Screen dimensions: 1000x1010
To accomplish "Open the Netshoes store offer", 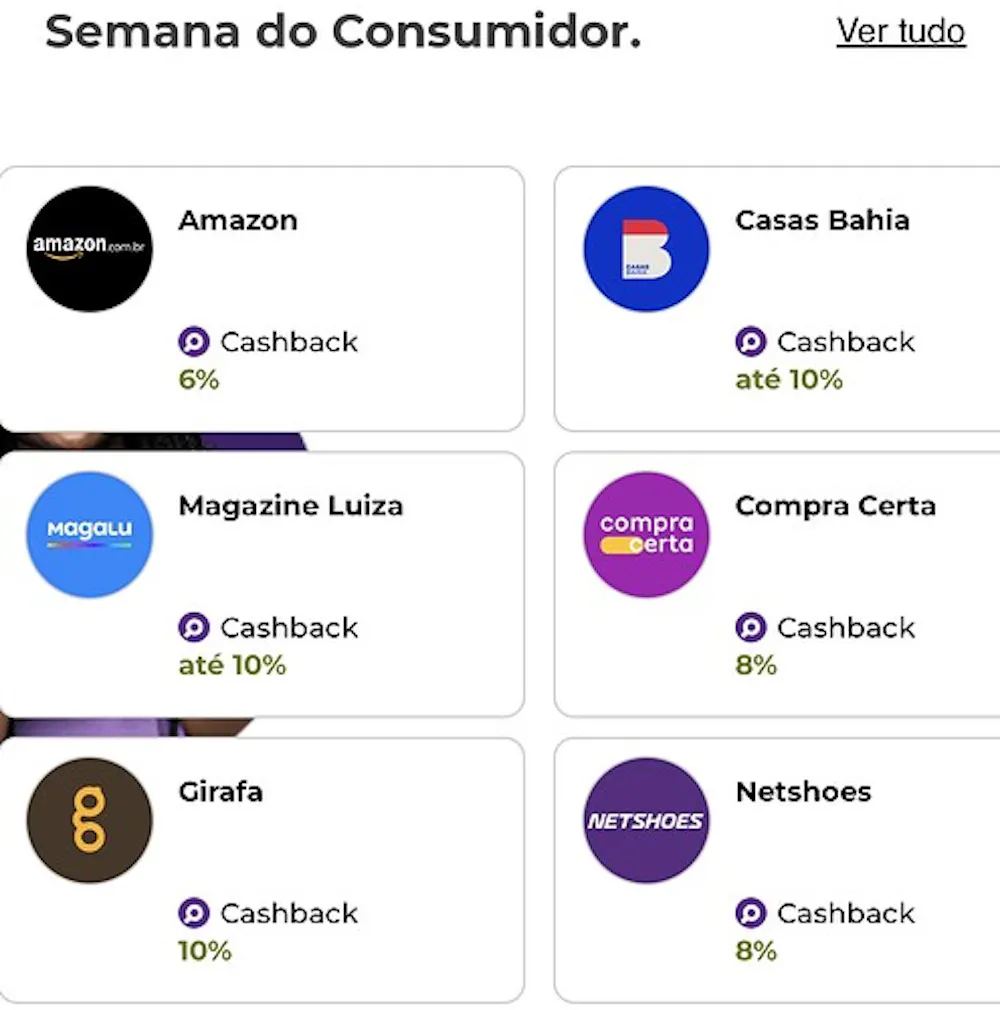I will click(x=778, y=870).
